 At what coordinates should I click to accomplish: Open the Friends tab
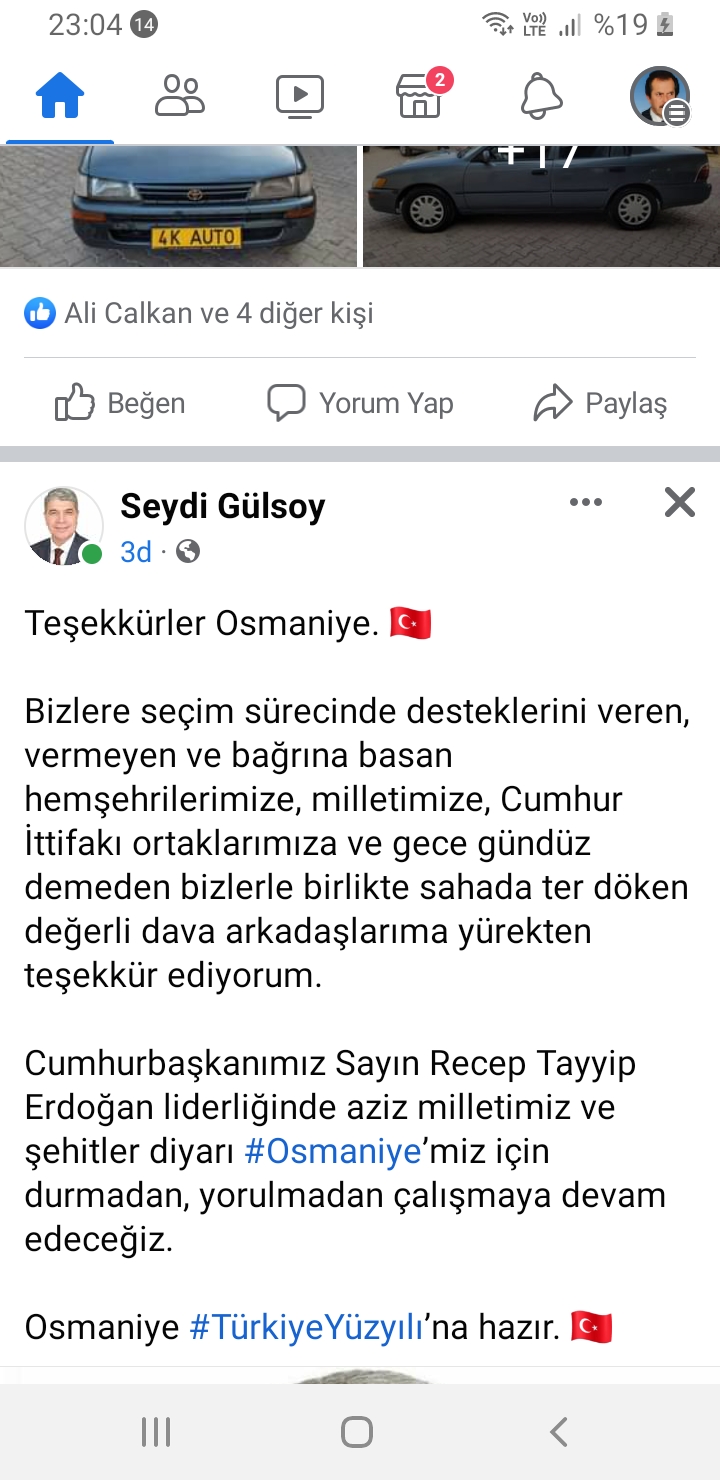(x=180, y=97)
